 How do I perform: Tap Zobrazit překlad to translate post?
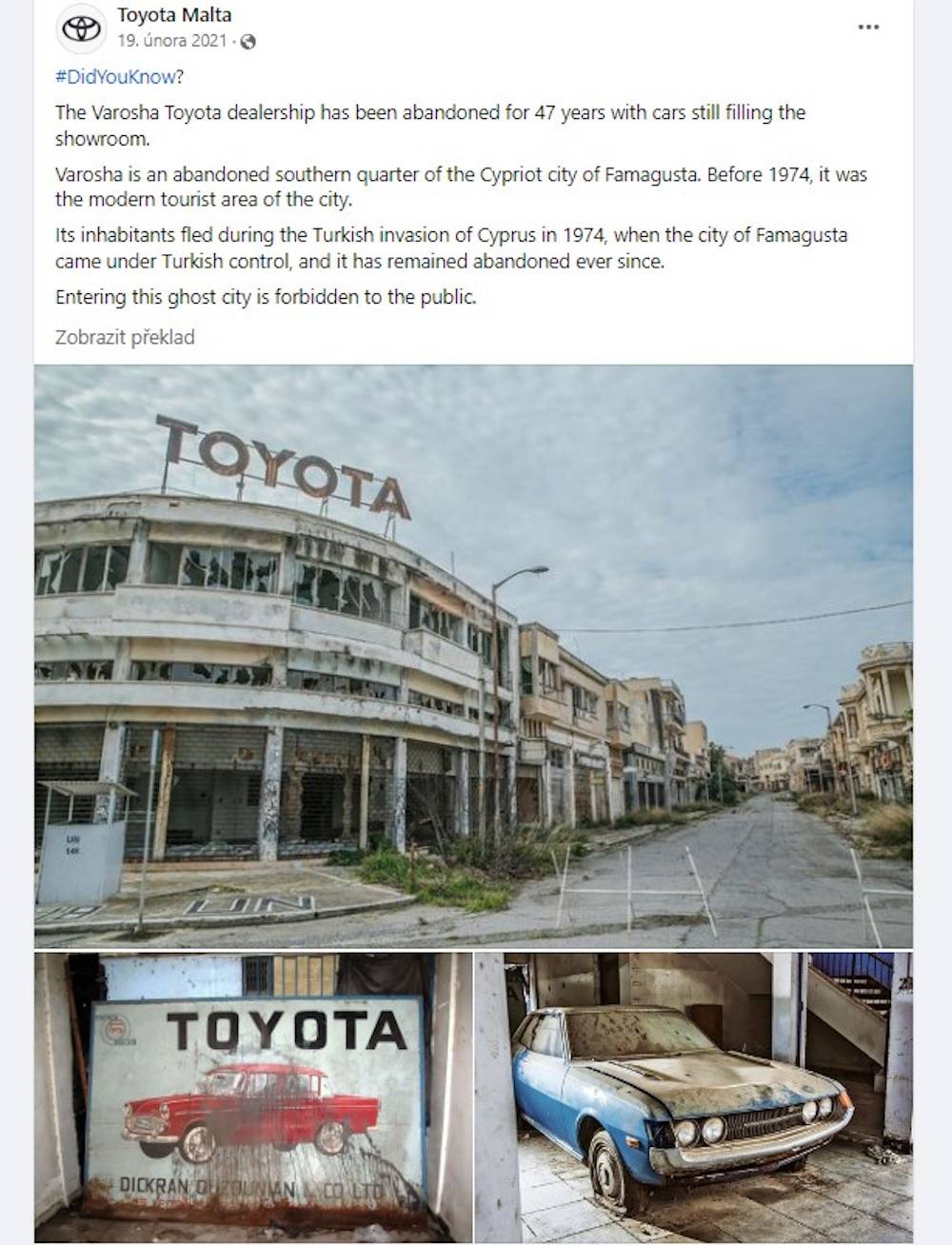click(x=125, y=337)
